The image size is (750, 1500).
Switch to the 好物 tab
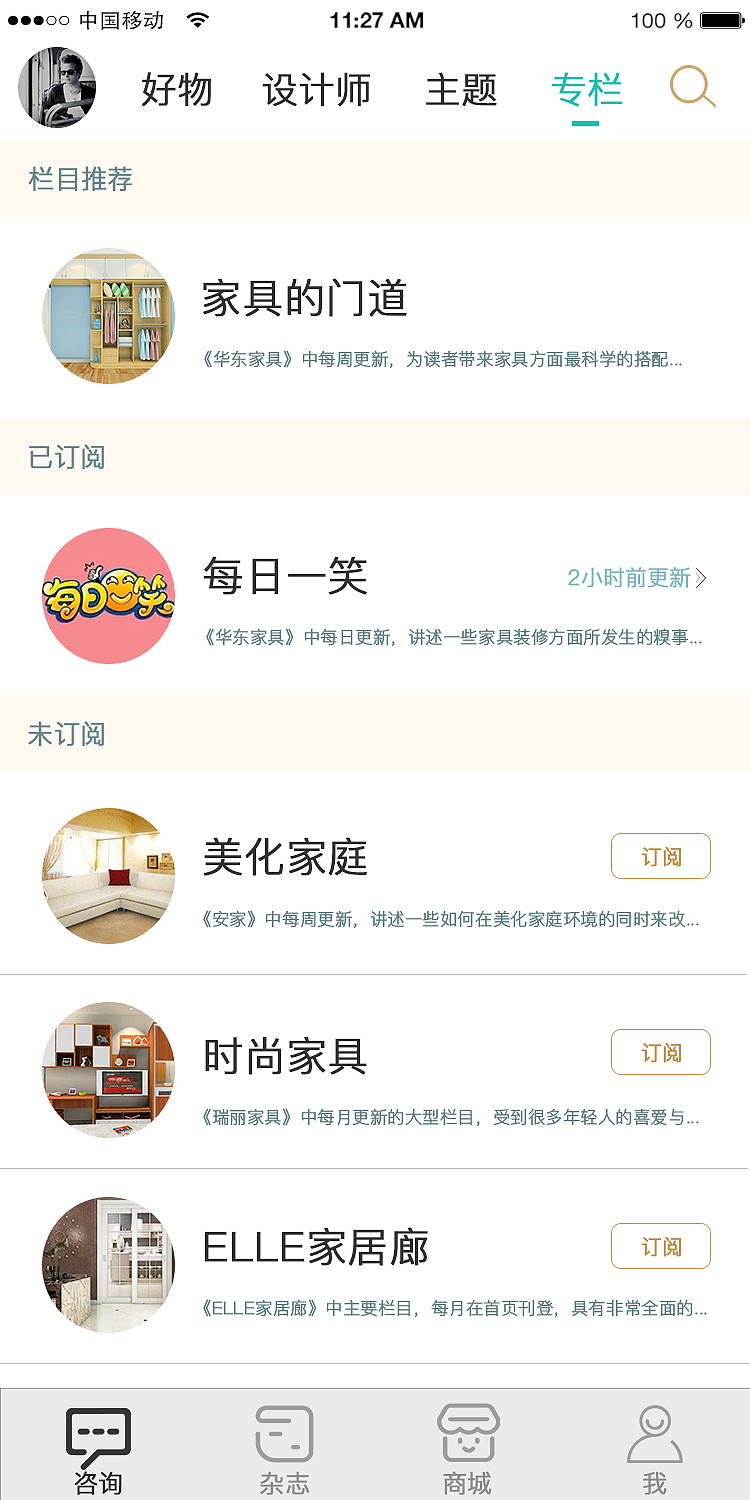click(177, 90)
